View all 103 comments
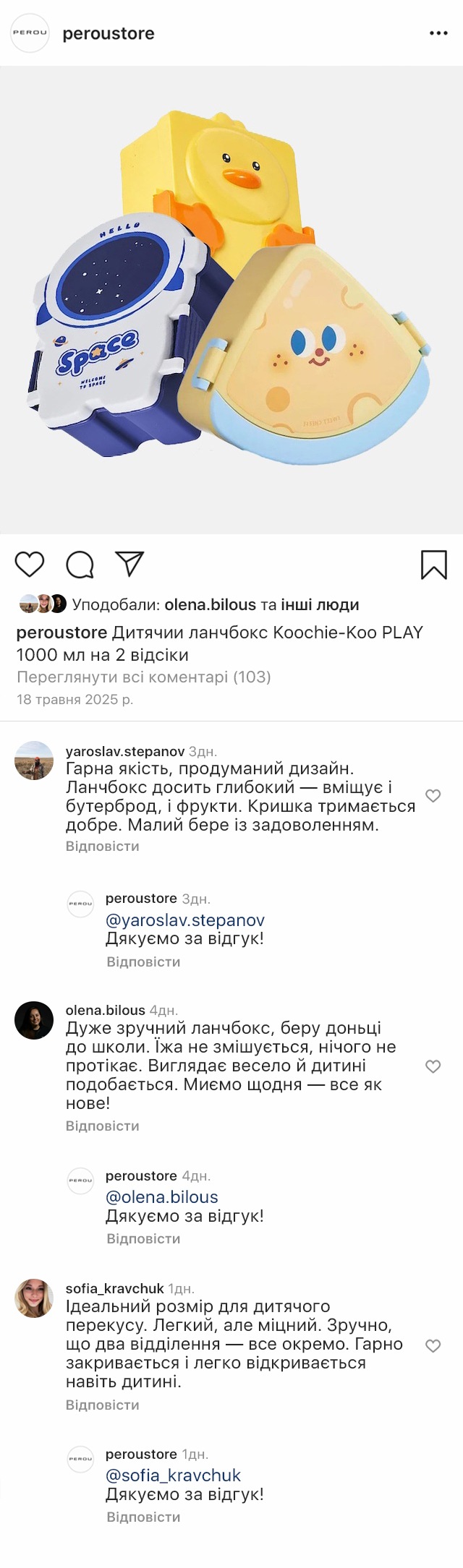Image resolution: width=463 pixels, height=1568 pixels. click(x=143, y=677)
